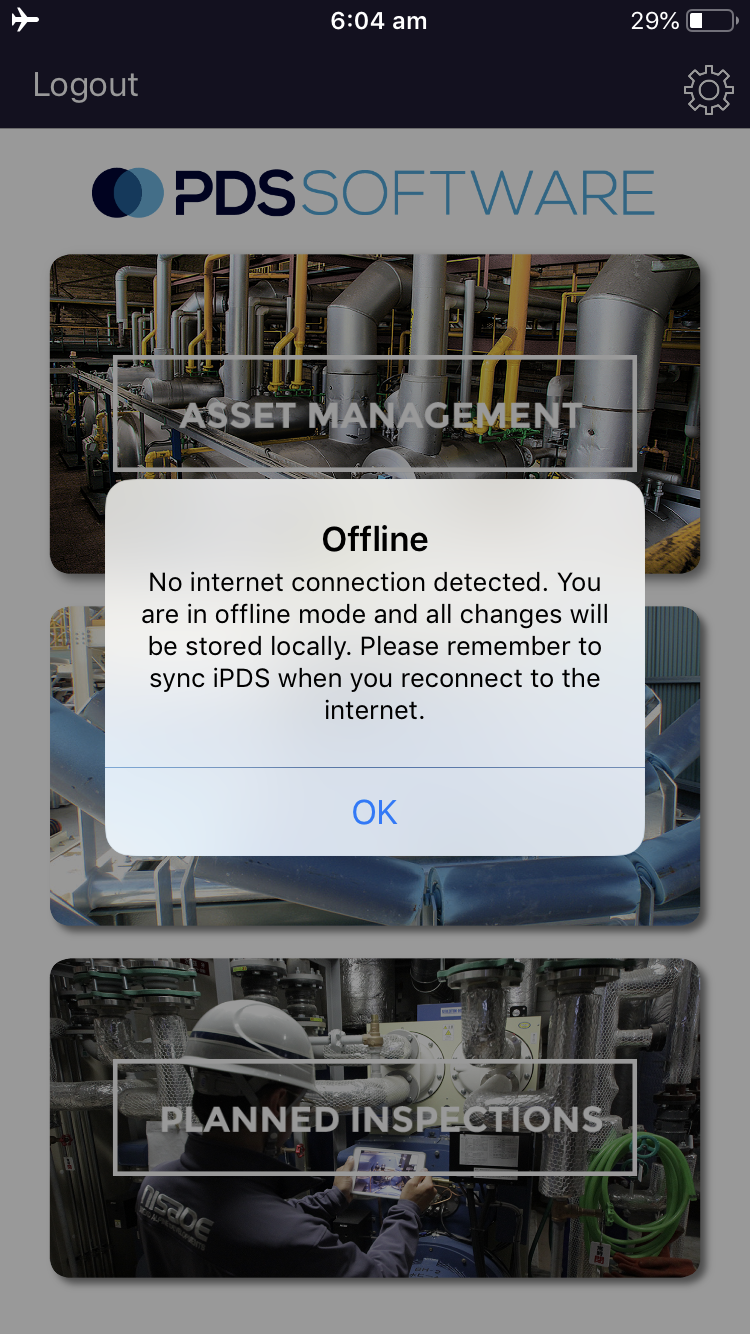This screenshot has height=1334, width=750.
Task: Dismiss the Offline alert with OK
Action: pos(375,811)
